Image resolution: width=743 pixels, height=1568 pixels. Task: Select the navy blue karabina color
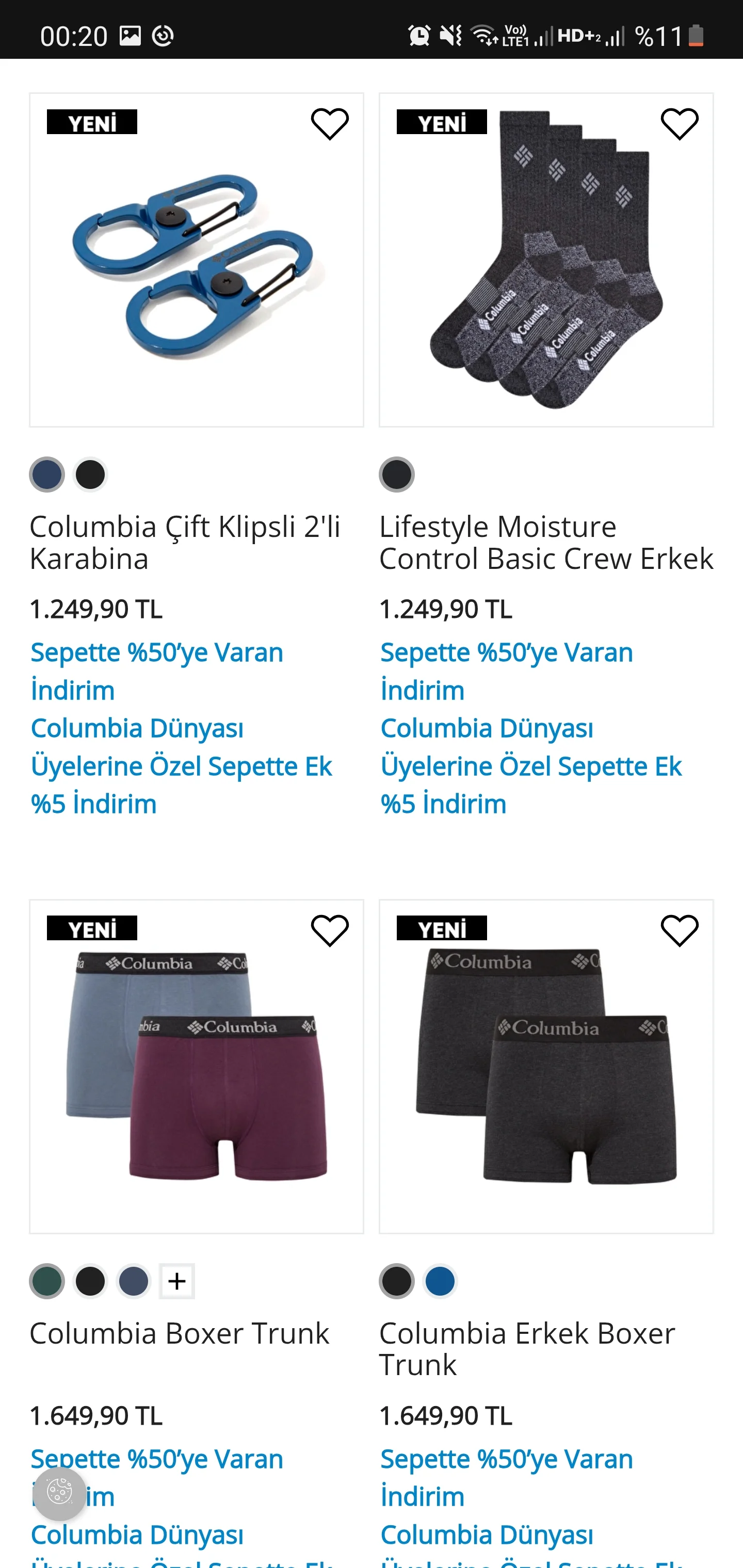coord(47,475)
